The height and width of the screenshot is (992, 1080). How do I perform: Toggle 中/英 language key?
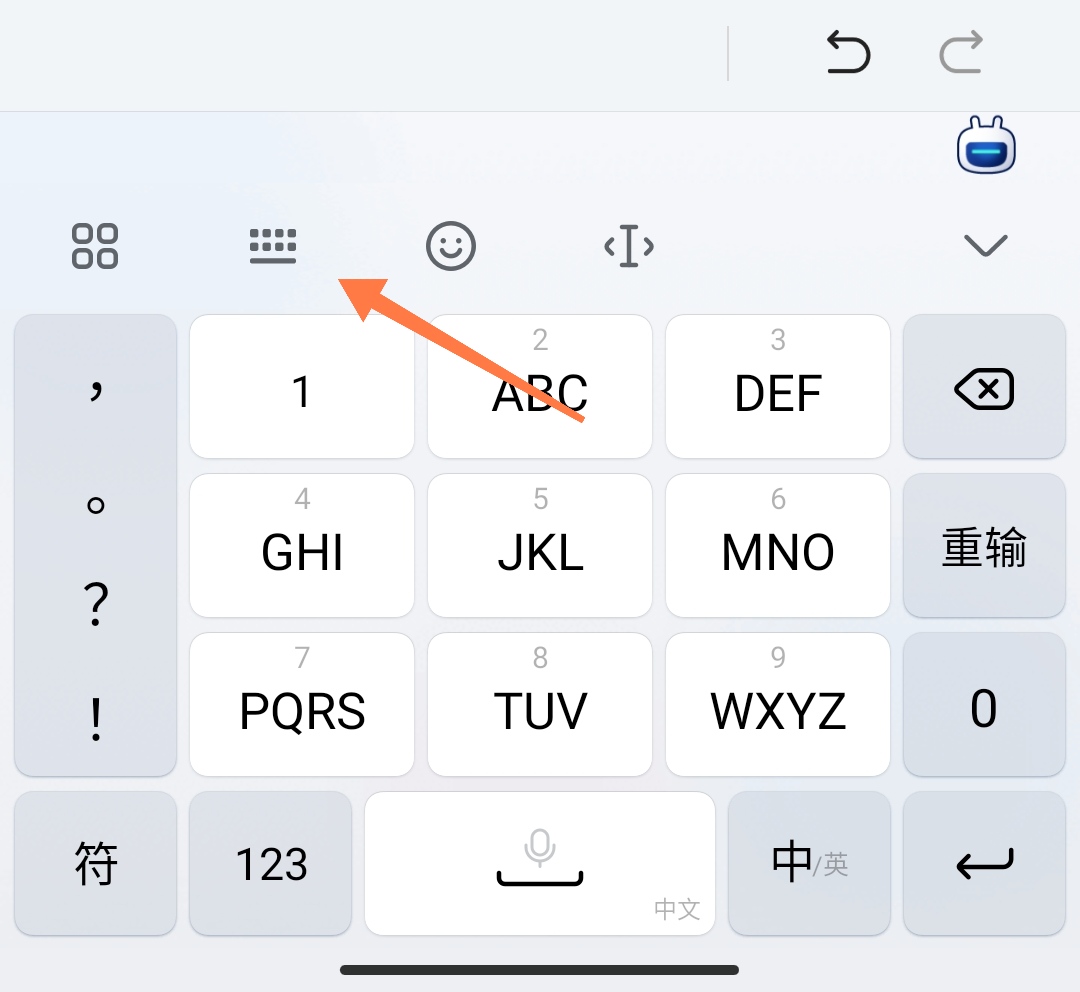coord(809,864)
